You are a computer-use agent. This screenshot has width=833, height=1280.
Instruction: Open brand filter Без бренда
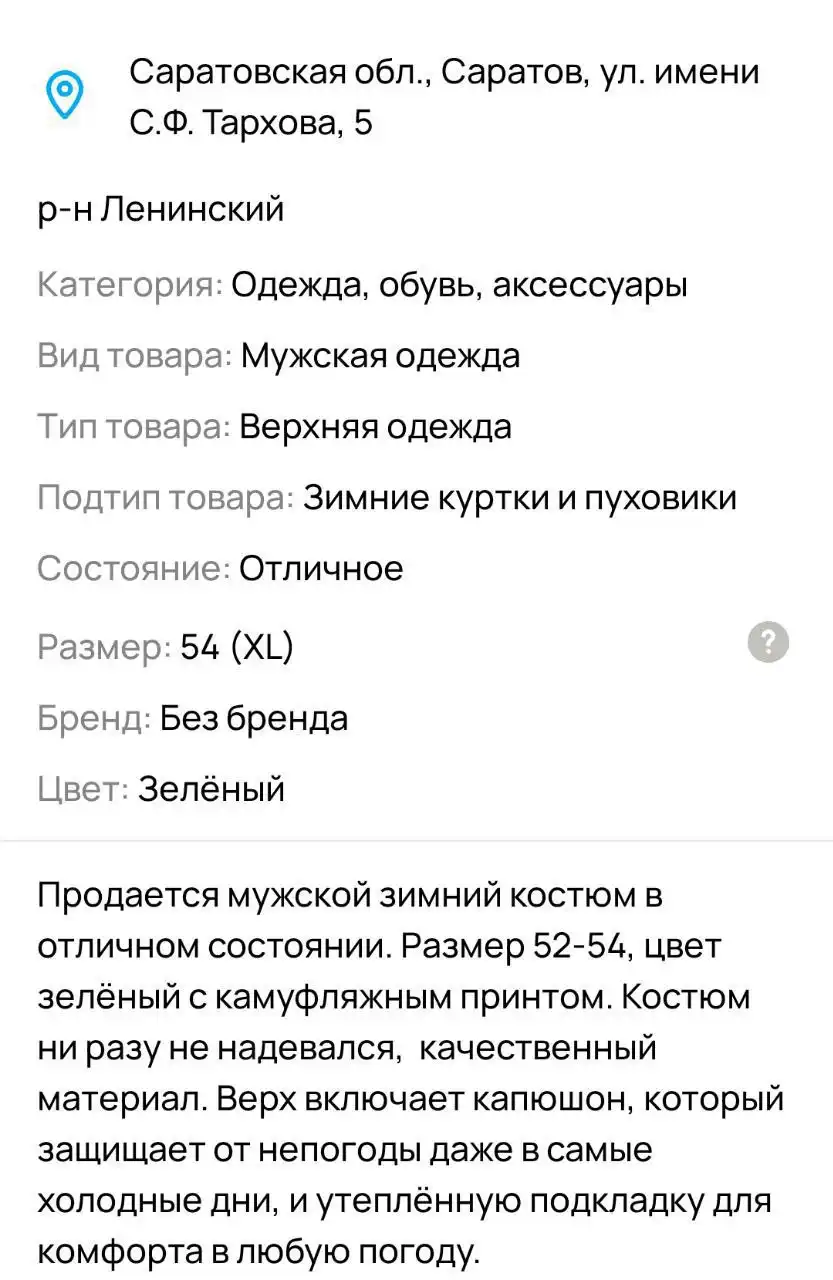click(x=253, y=717)
